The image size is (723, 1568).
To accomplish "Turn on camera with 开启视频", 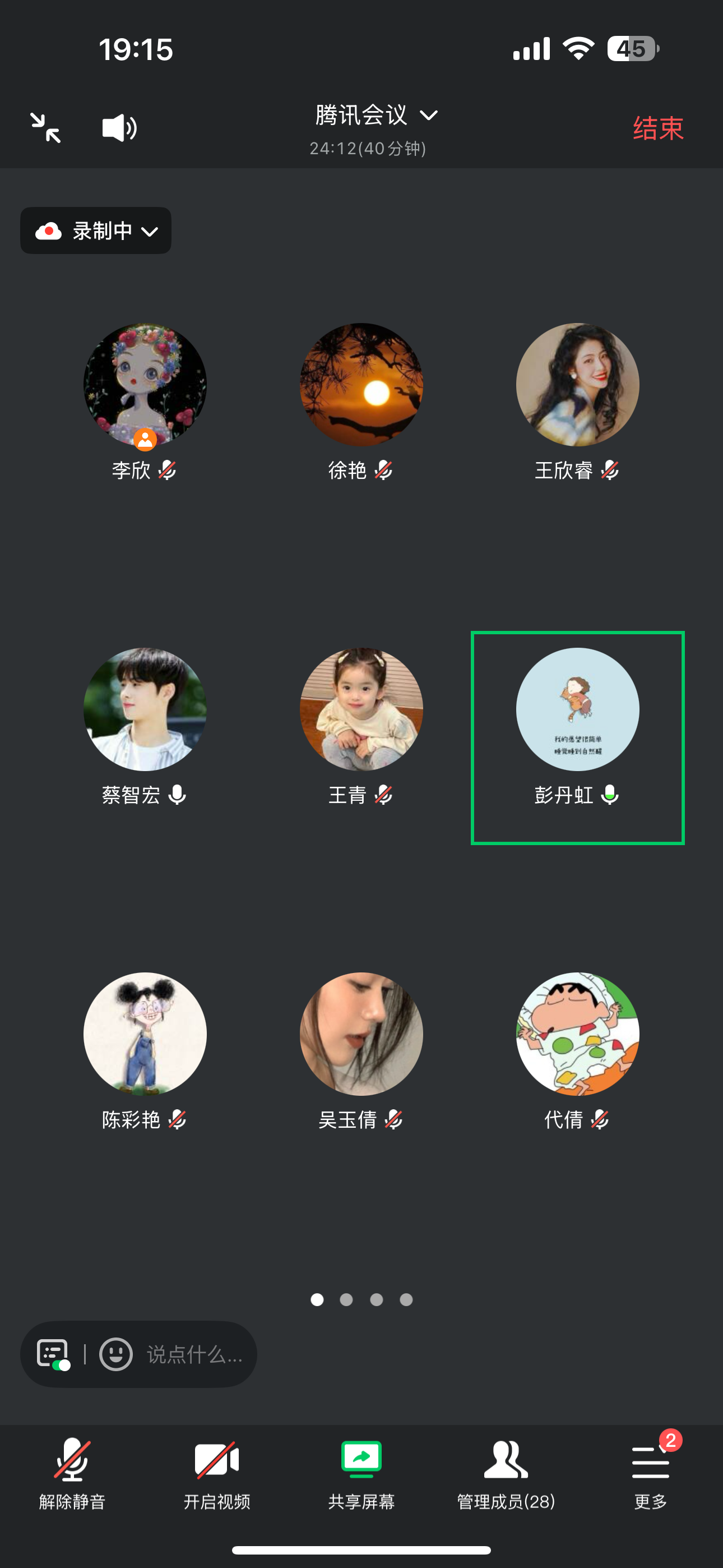I will pos(217,1473).
